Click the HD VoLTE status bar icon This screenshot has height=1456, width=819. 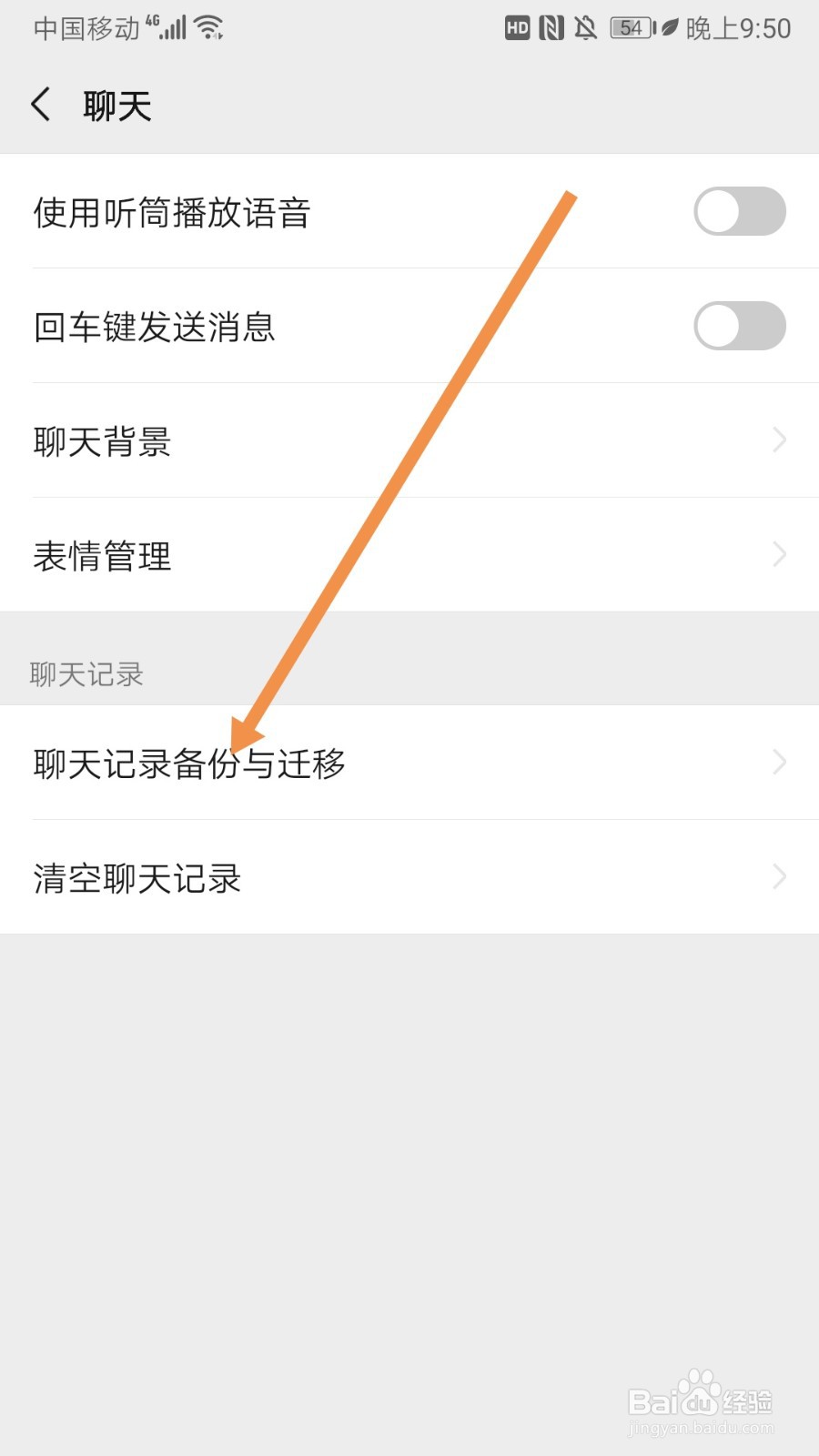point(517,27)
